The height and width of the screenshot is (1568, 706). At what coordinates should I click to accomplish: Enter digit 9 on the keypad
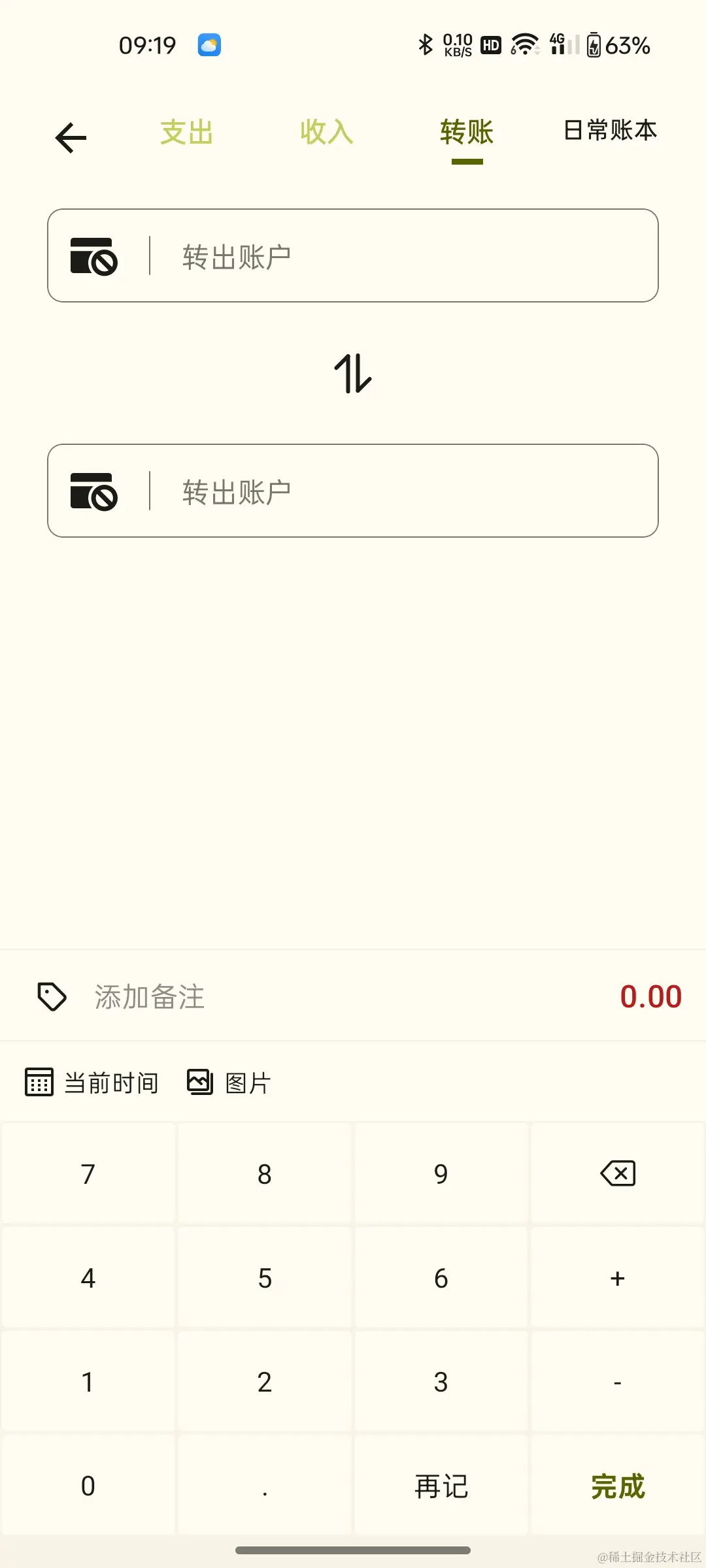tap(441, 1174)
